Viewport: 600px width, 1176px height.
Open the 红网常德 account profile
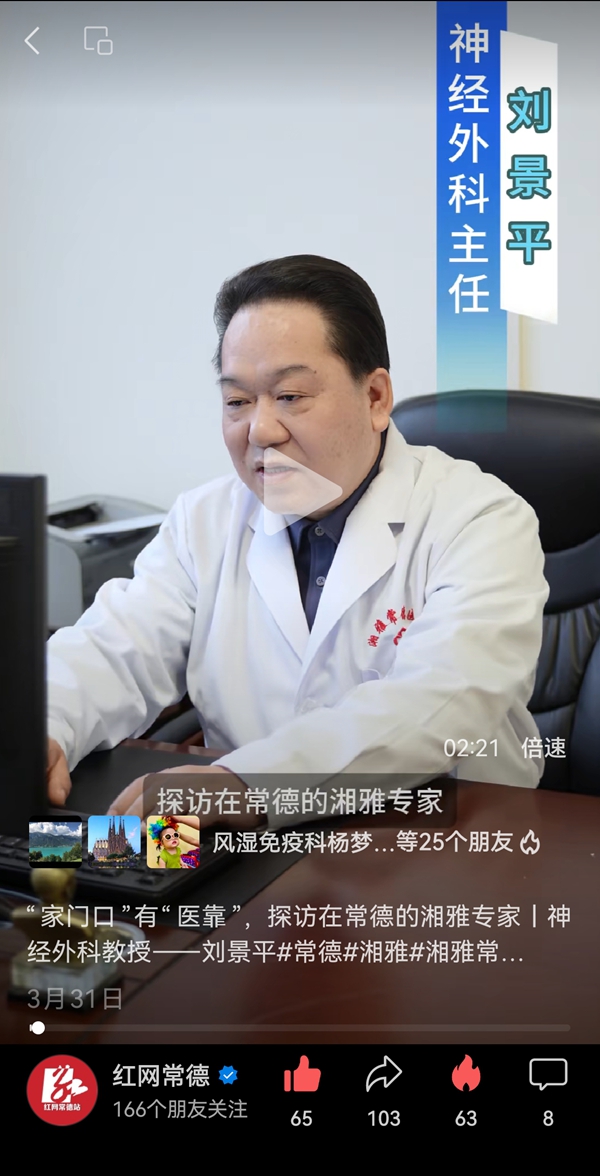click(x=62, y=1090)
